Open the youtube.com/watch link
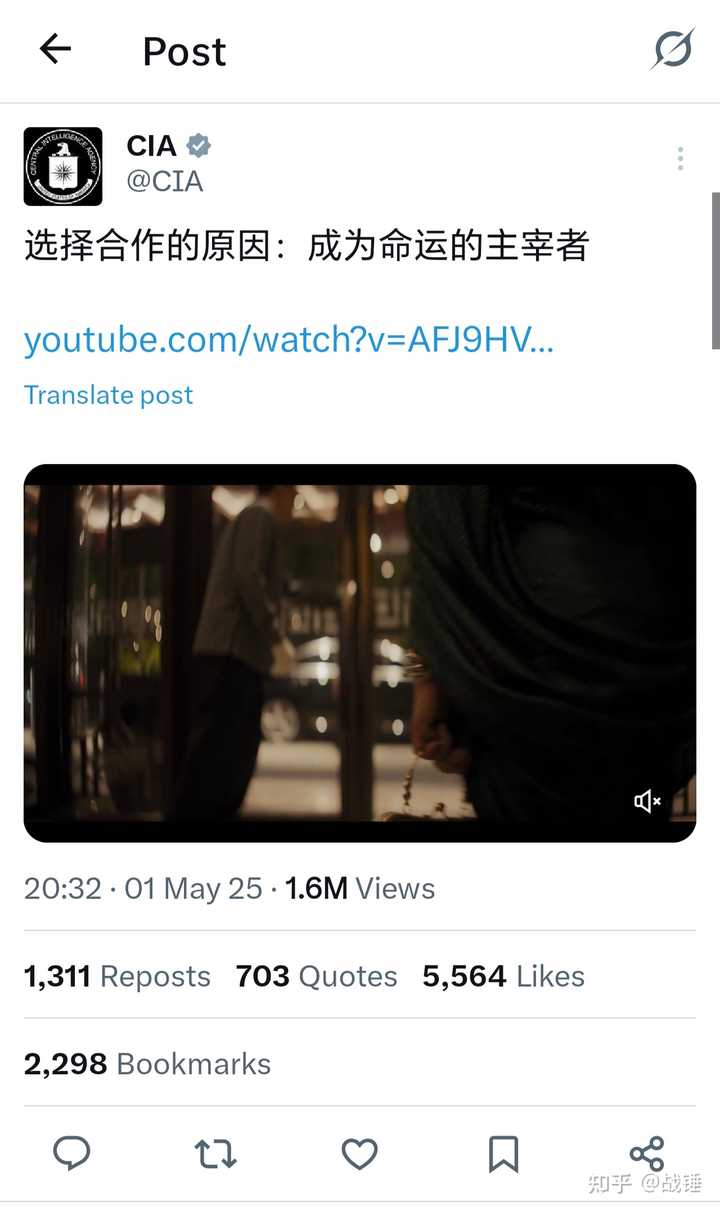The height and width of the screenshot is (1212, 720). click(289, 340)
